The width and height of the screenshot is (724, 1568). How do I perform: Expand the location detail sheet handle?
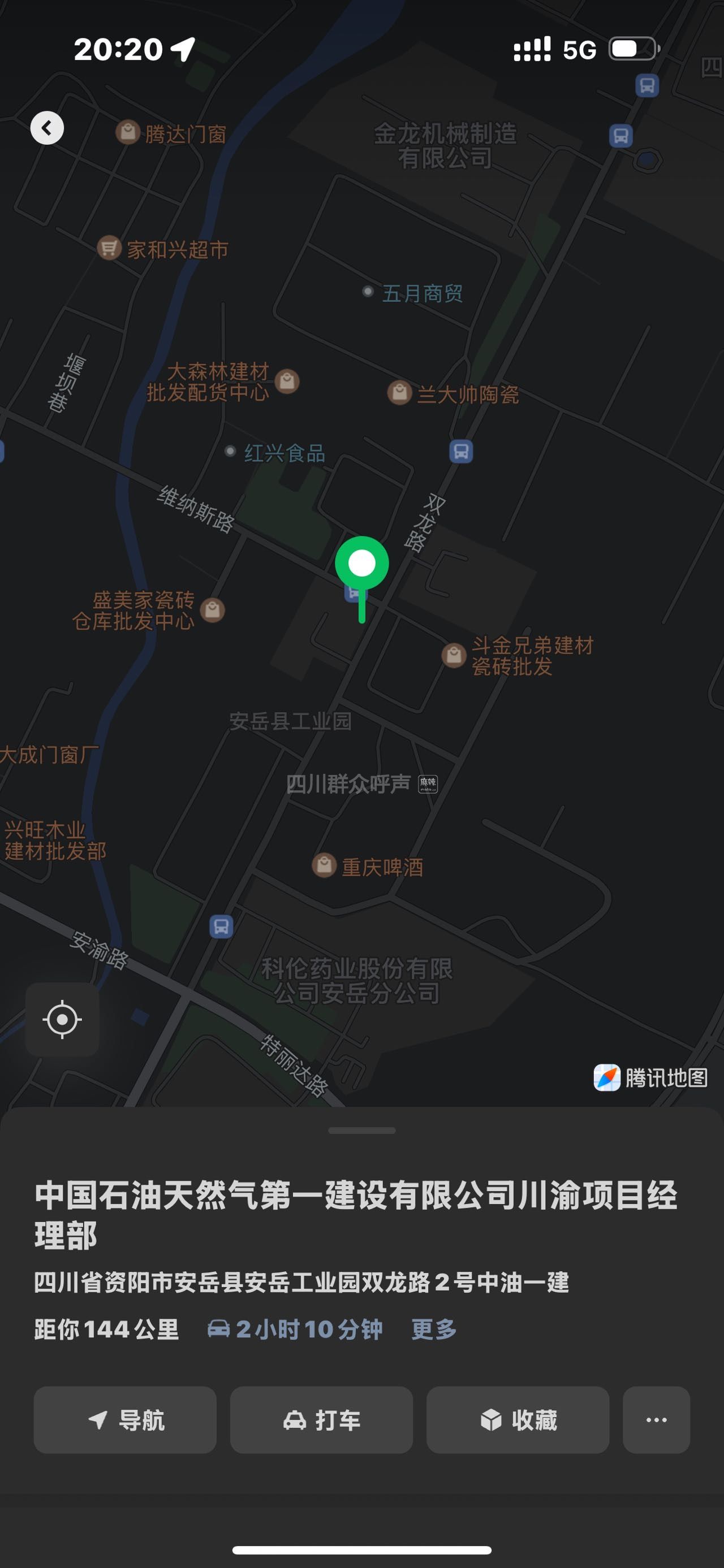click(x=361, y=1130)
